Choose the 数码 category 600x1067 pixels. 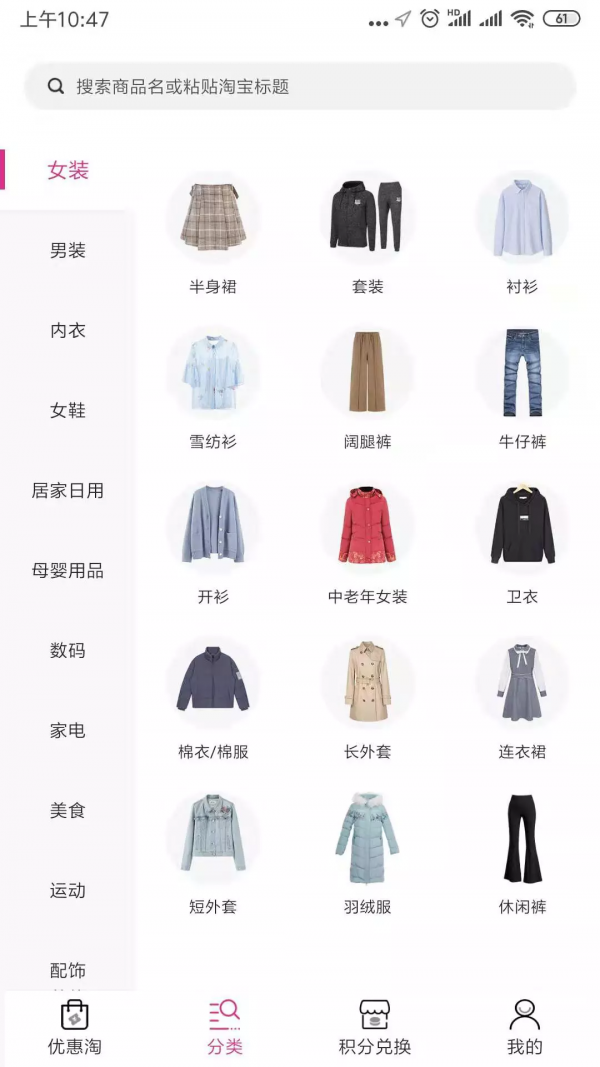(67, 651)
